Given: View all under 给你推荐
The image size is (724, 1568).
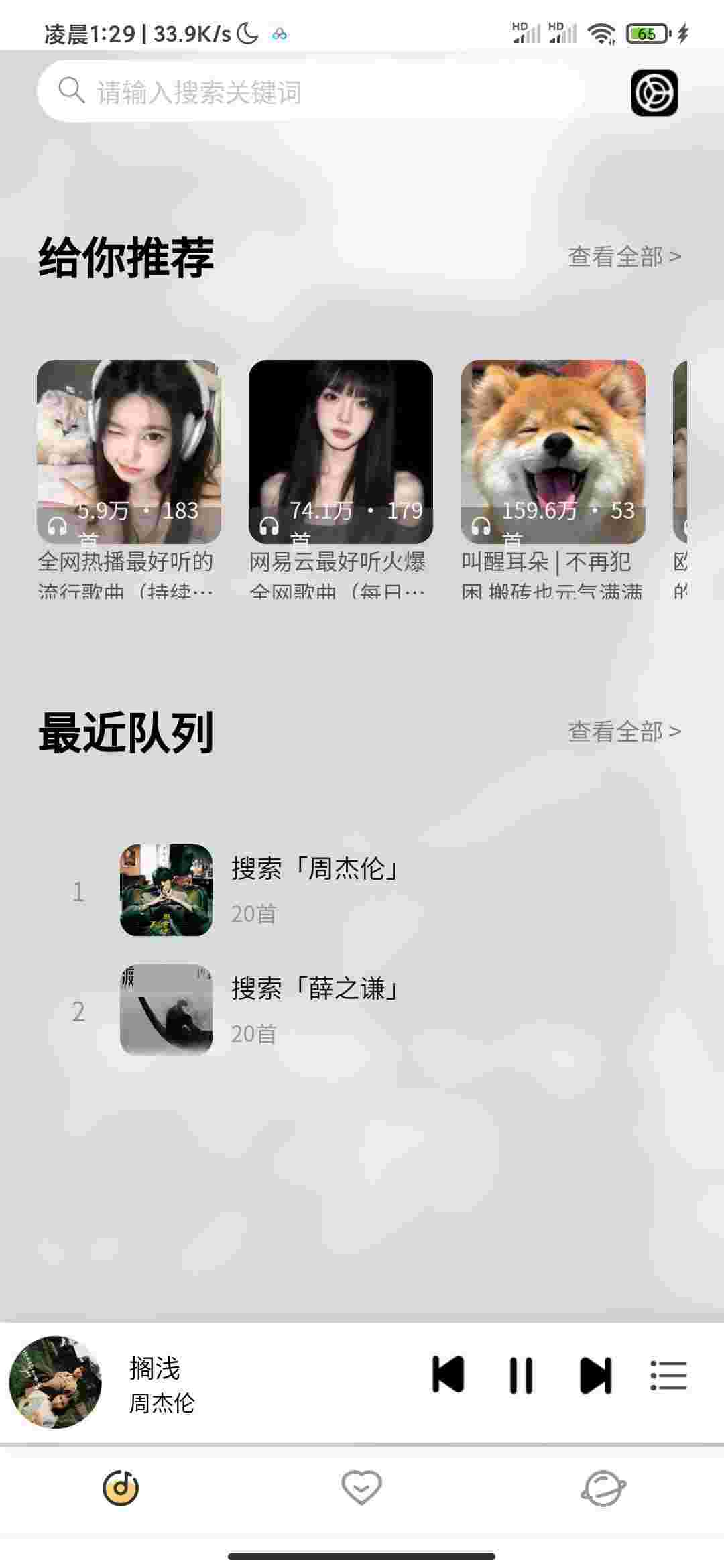Looking at the screenshot, I should [x=624, y=256].
